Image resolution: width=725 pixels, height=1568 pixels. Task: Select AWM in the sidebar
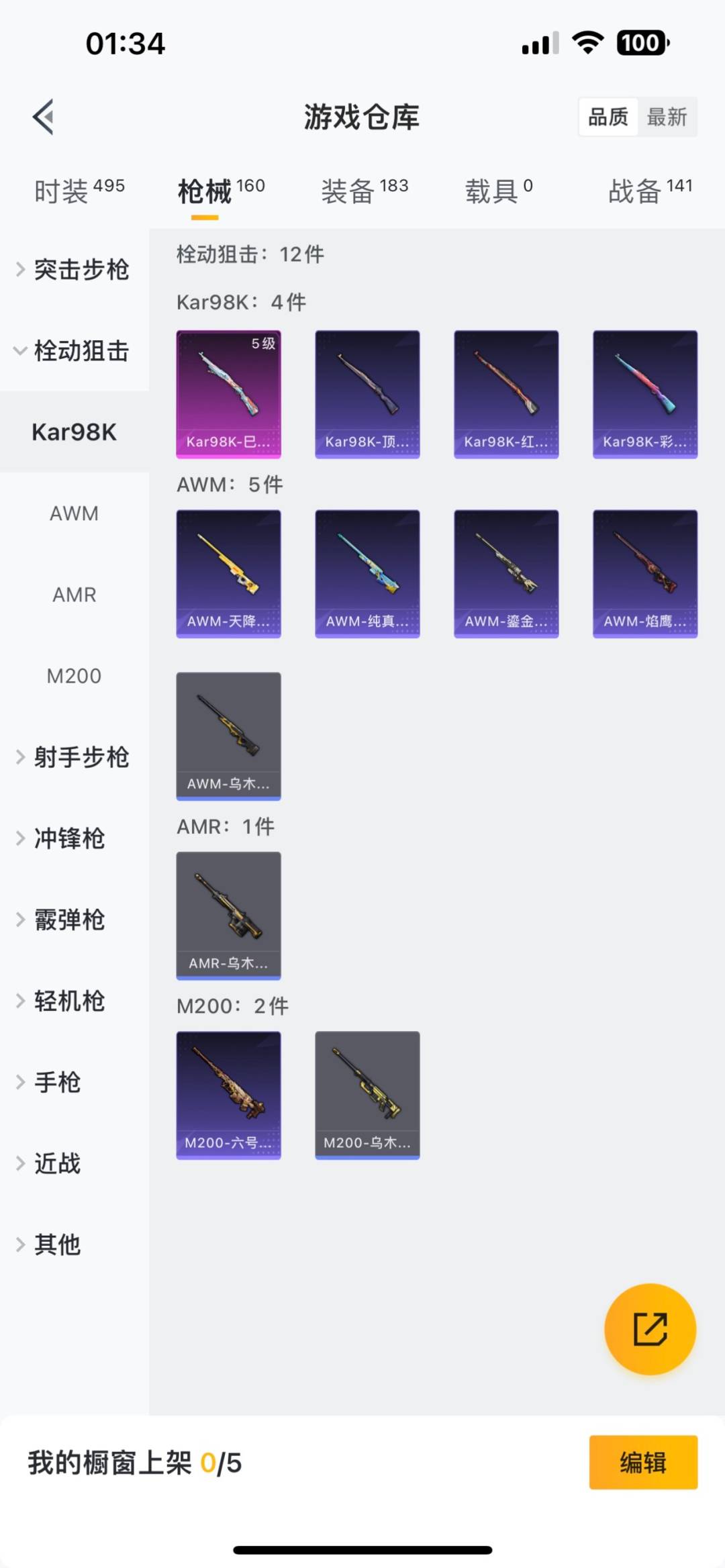(x=74, y=513)
